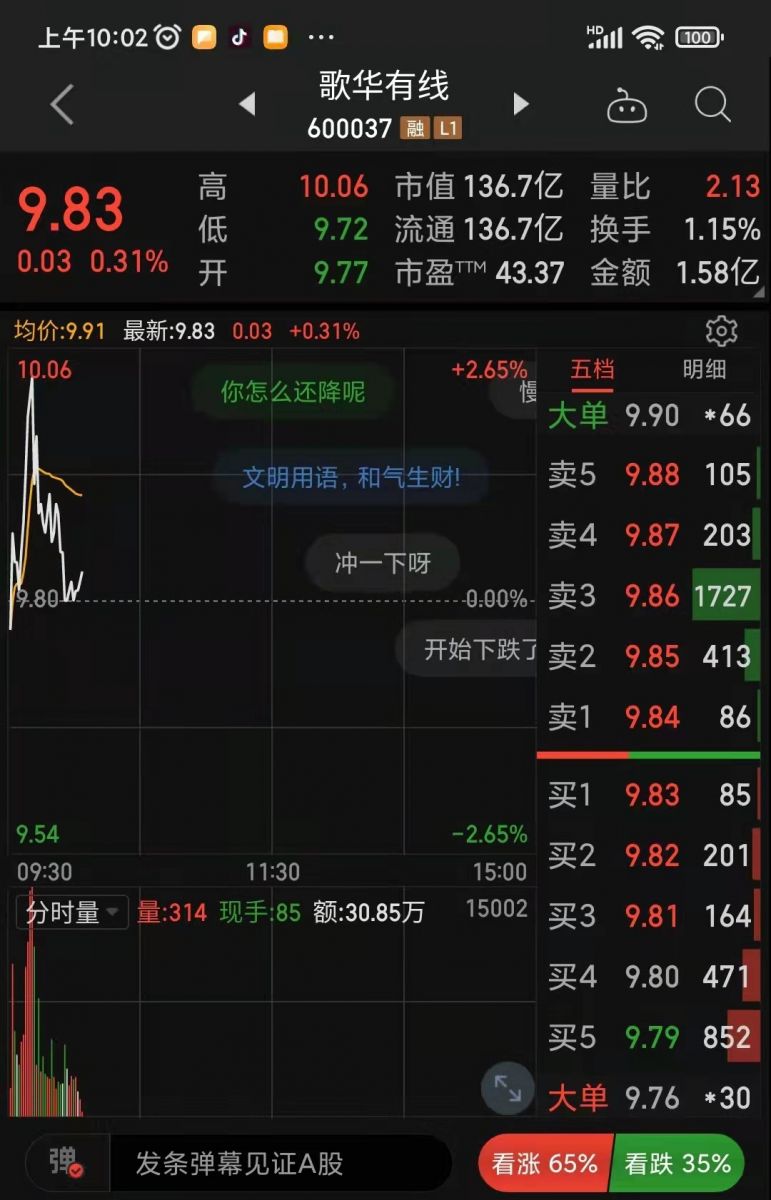The image size is (771, 1200).
Task: Switch to the 明细 tab
Action: click(x=704, y=369)
